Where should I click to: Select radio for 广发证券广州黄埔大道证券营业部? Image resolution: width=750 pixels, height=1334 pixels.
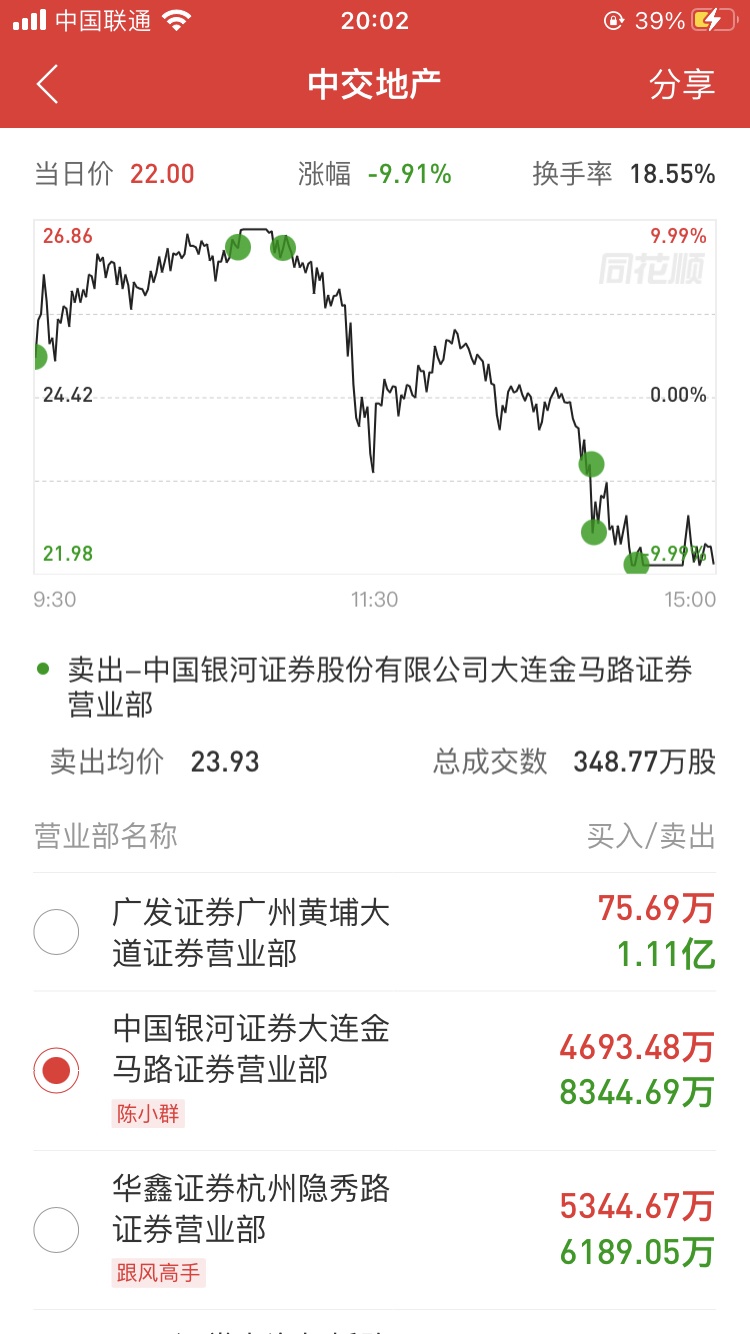tap(56, 932)
